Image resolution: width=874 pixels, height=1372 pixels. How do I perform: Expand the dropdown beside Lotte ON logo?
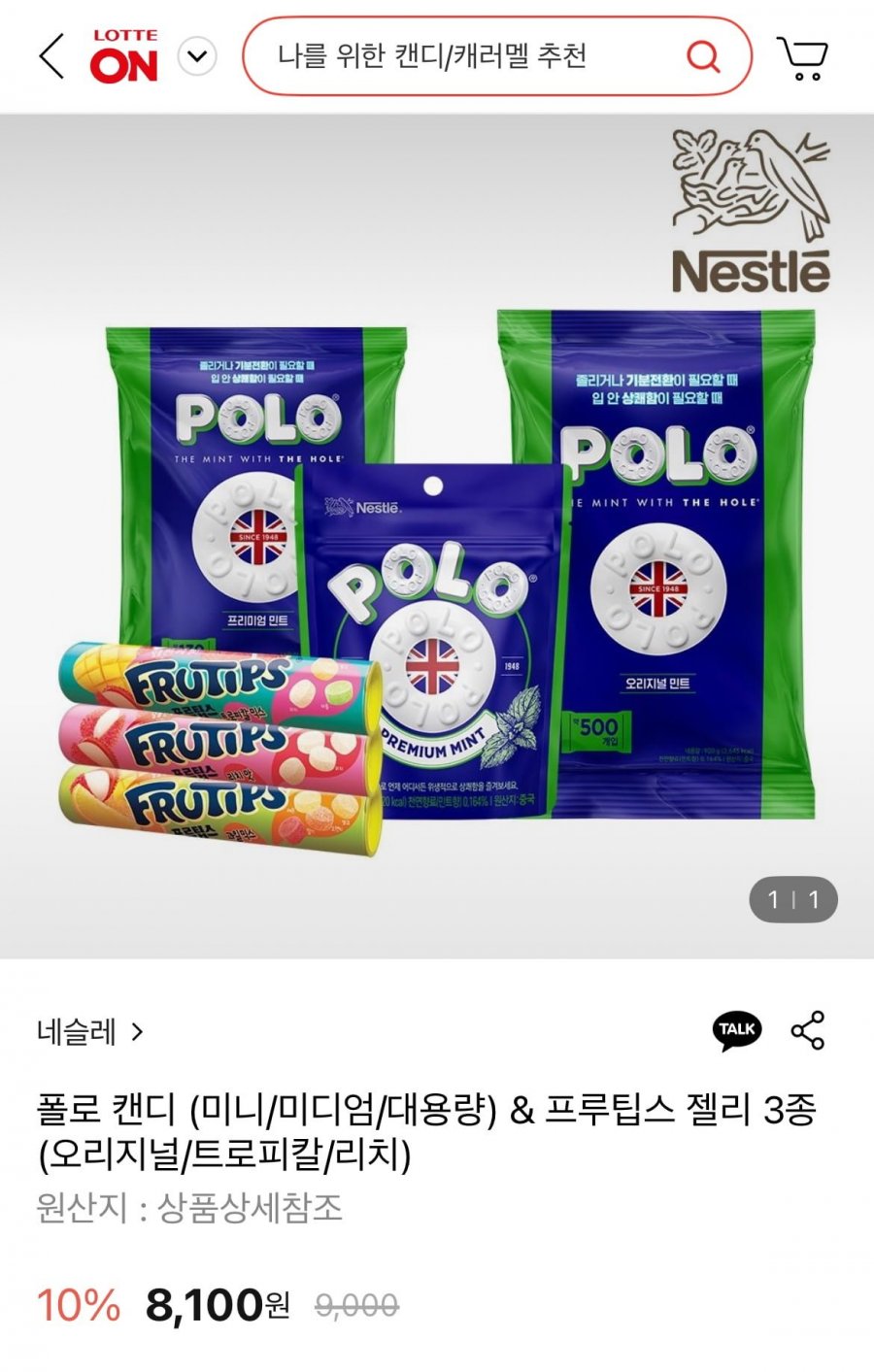(x=197, y=56)
